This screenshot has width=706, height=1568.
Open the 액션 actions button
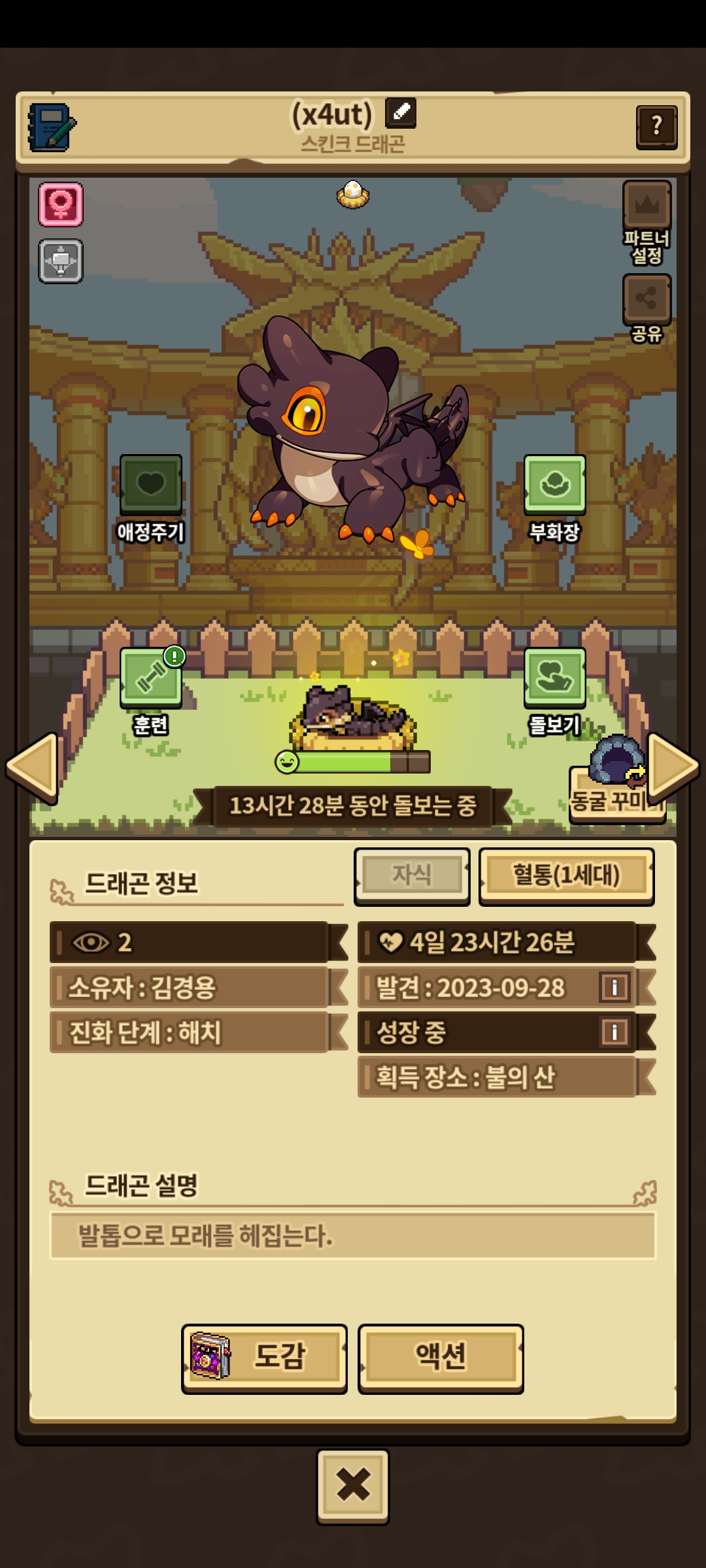[441, 1358]
